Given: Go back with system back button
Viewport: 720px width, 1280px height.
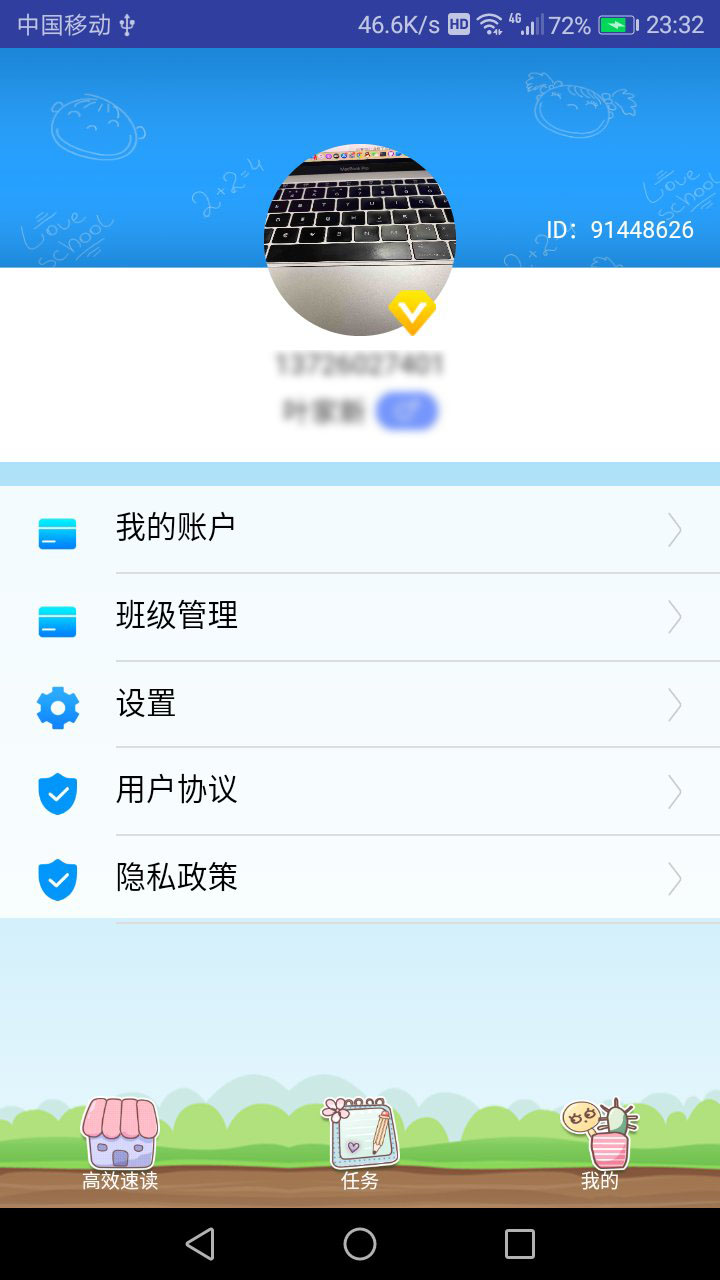Looking at the screenshot, I should click(200, 1244).
